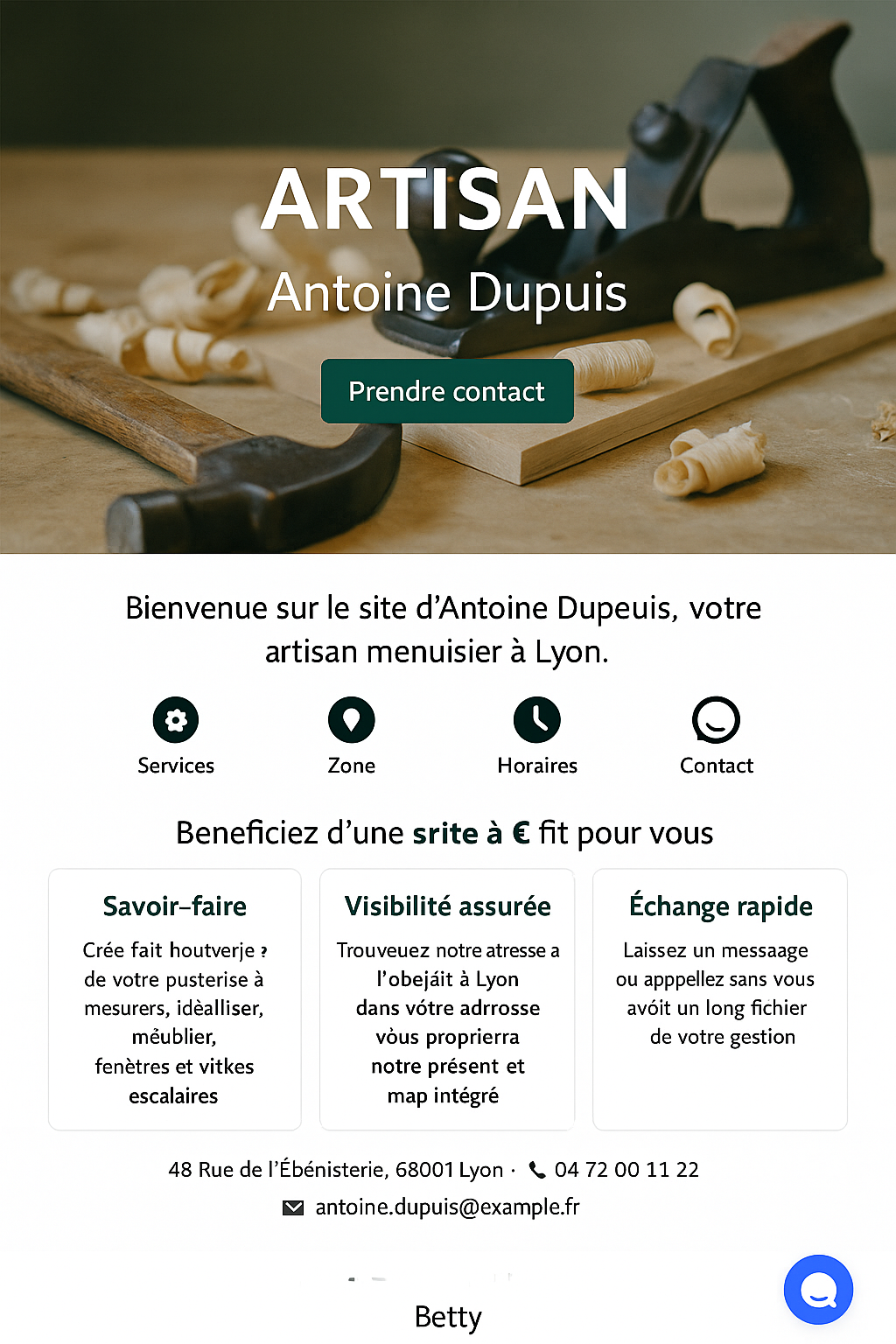Call the number 04 72 00 11 22

(625, 1170)
